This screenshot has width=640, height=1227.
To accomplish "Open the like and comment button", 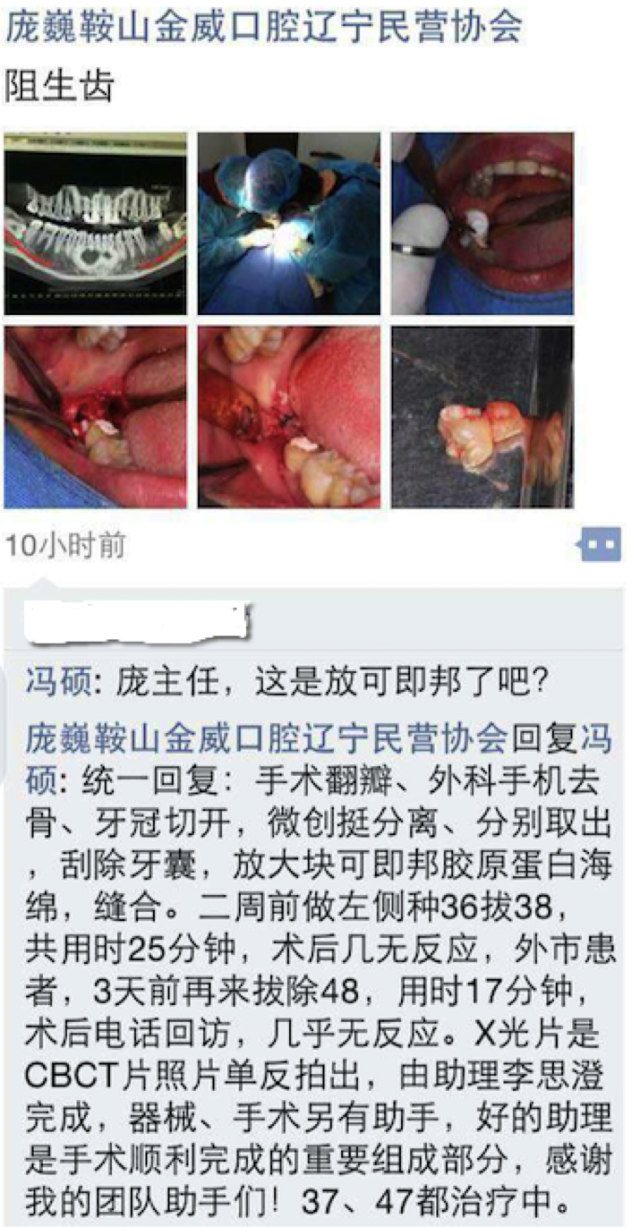I will pyautogui.click(x=599, y=545).
